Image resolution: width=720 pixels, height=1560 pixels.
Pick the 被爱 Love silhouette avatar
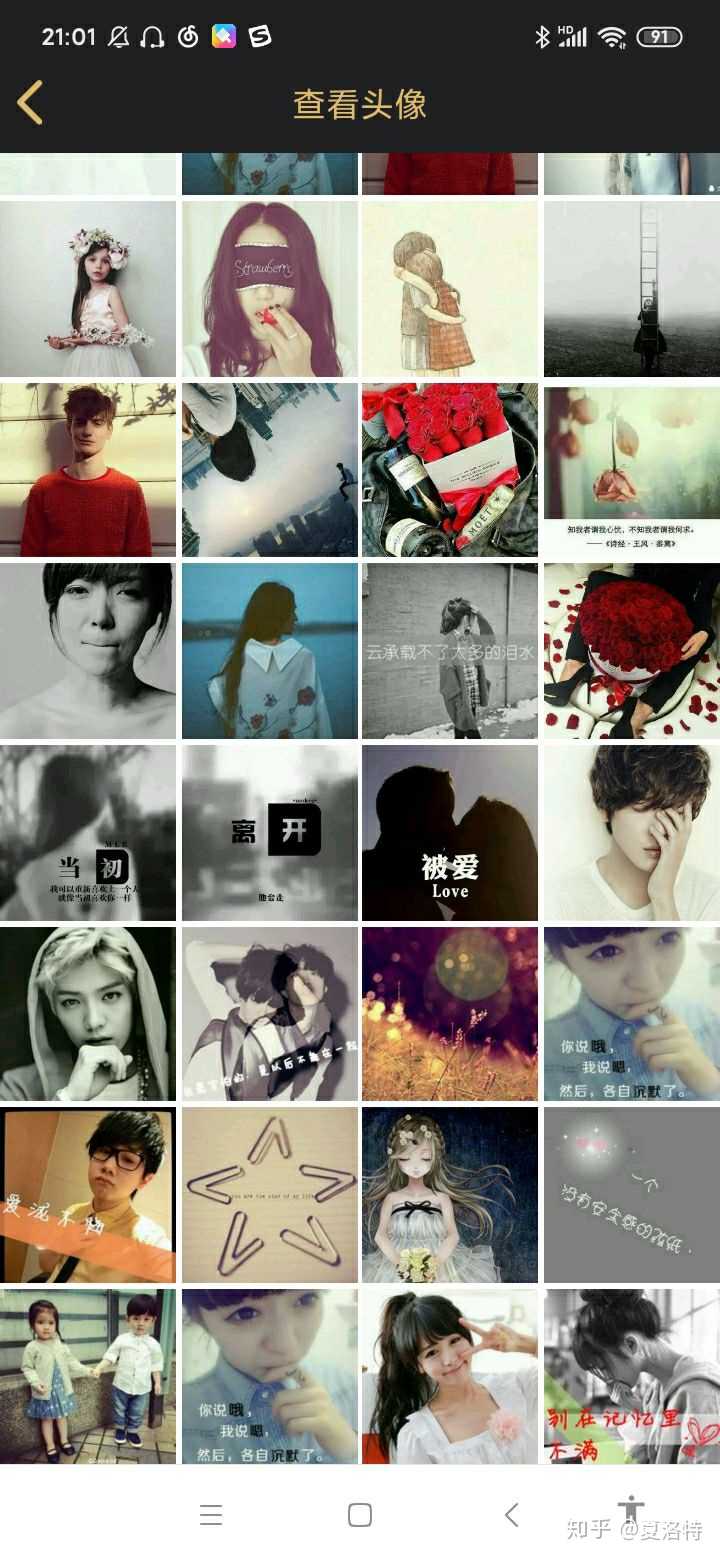click(x=449, y=832)
